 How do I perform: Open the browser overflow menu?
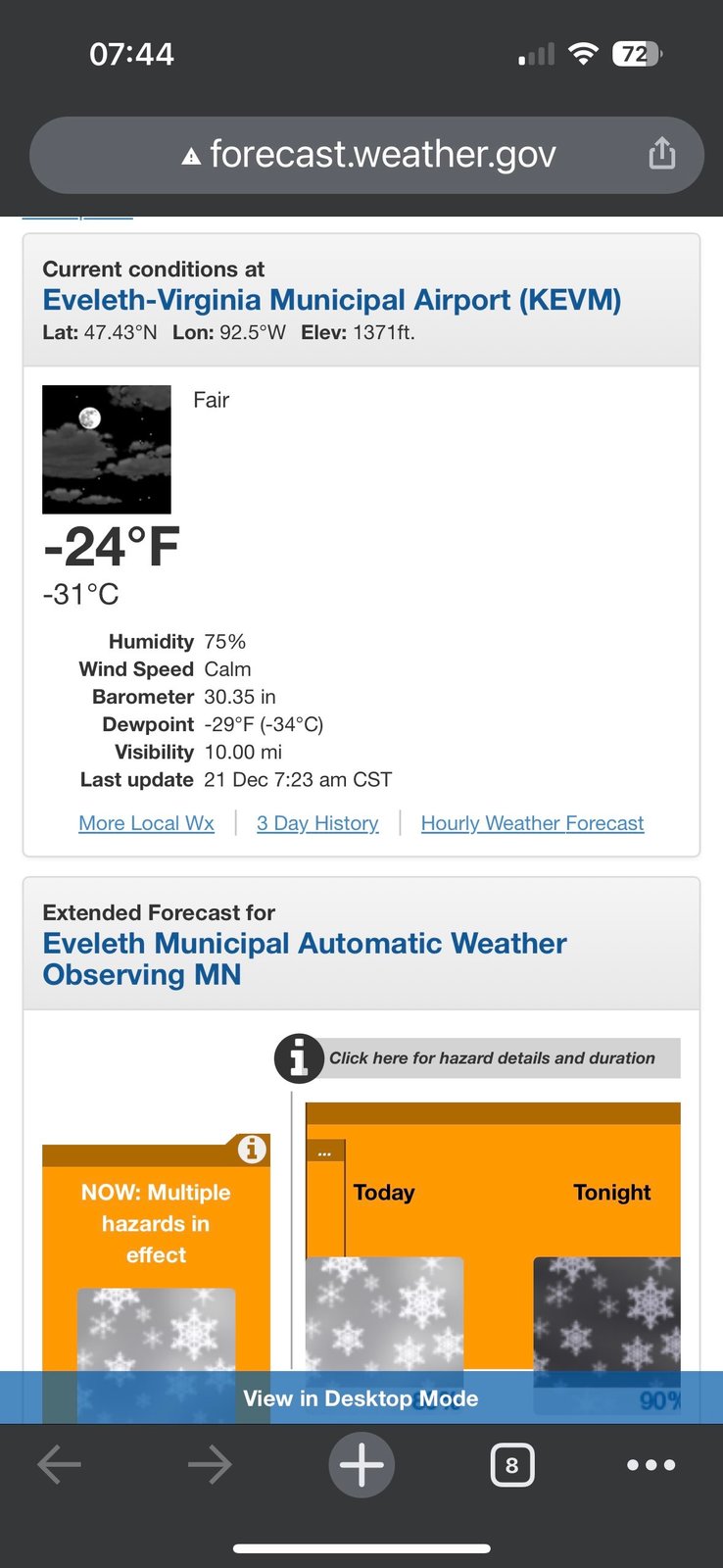click(x=651, y=1465)
